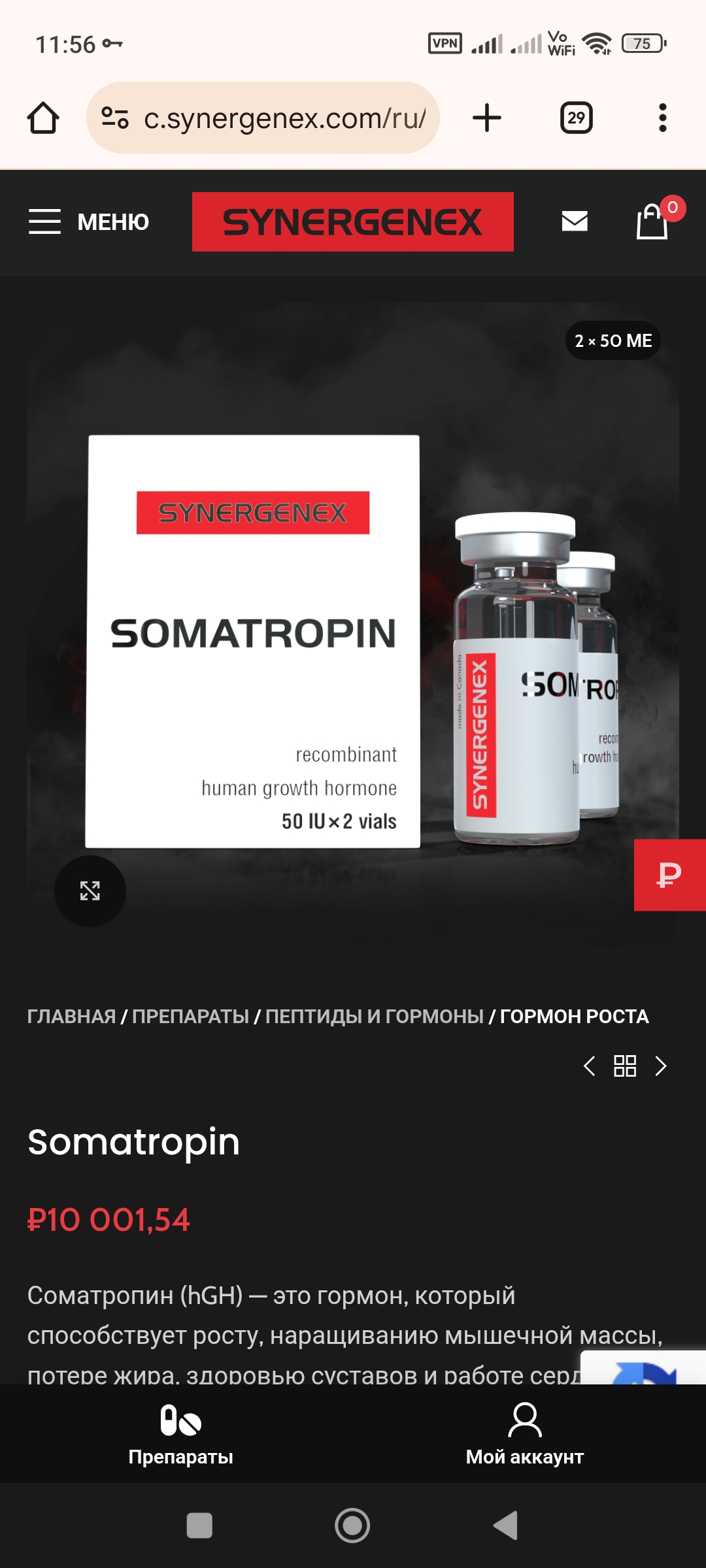The image size is (706, 1568).
Task: Open Мой аккаунт tab
Action: point(524,1434)
